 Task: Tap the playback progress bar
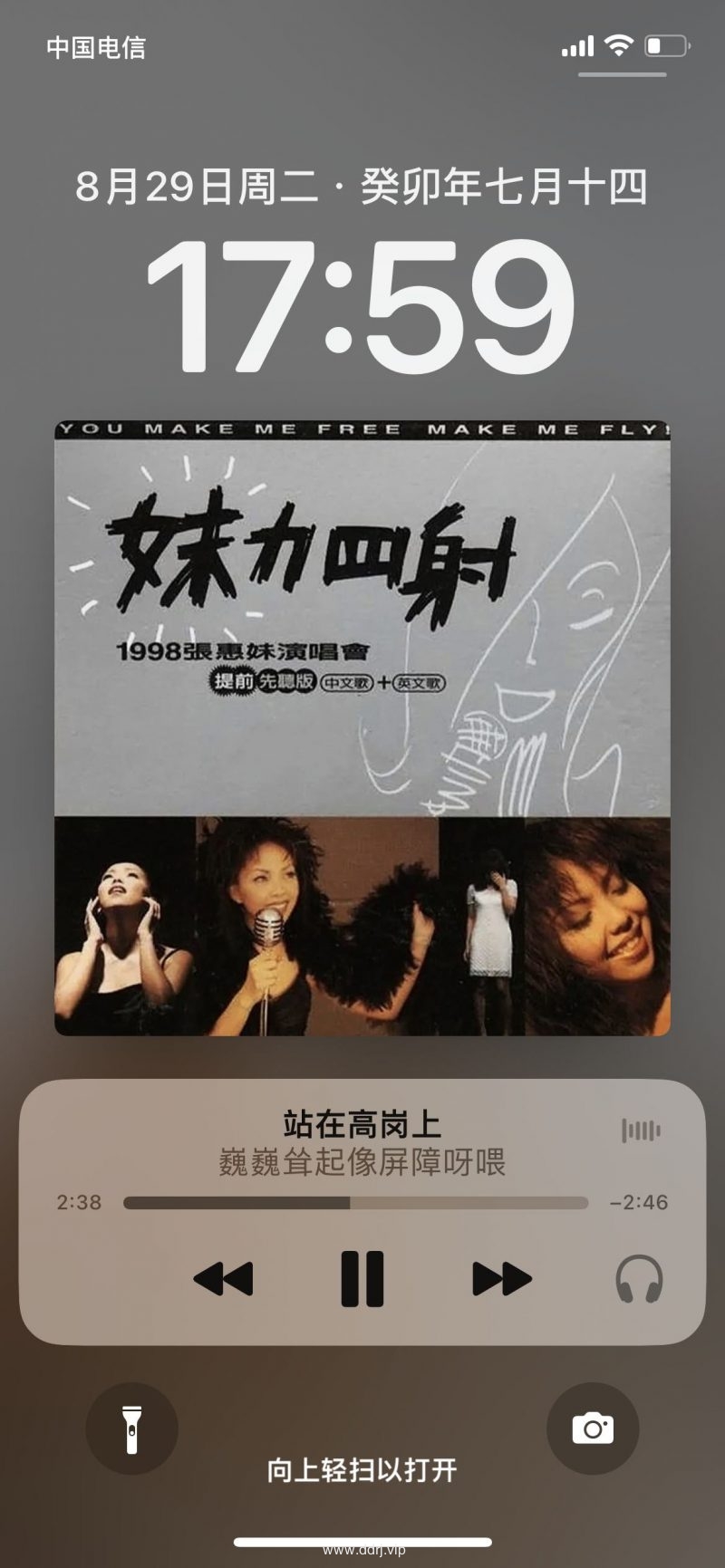[355, 1203]
